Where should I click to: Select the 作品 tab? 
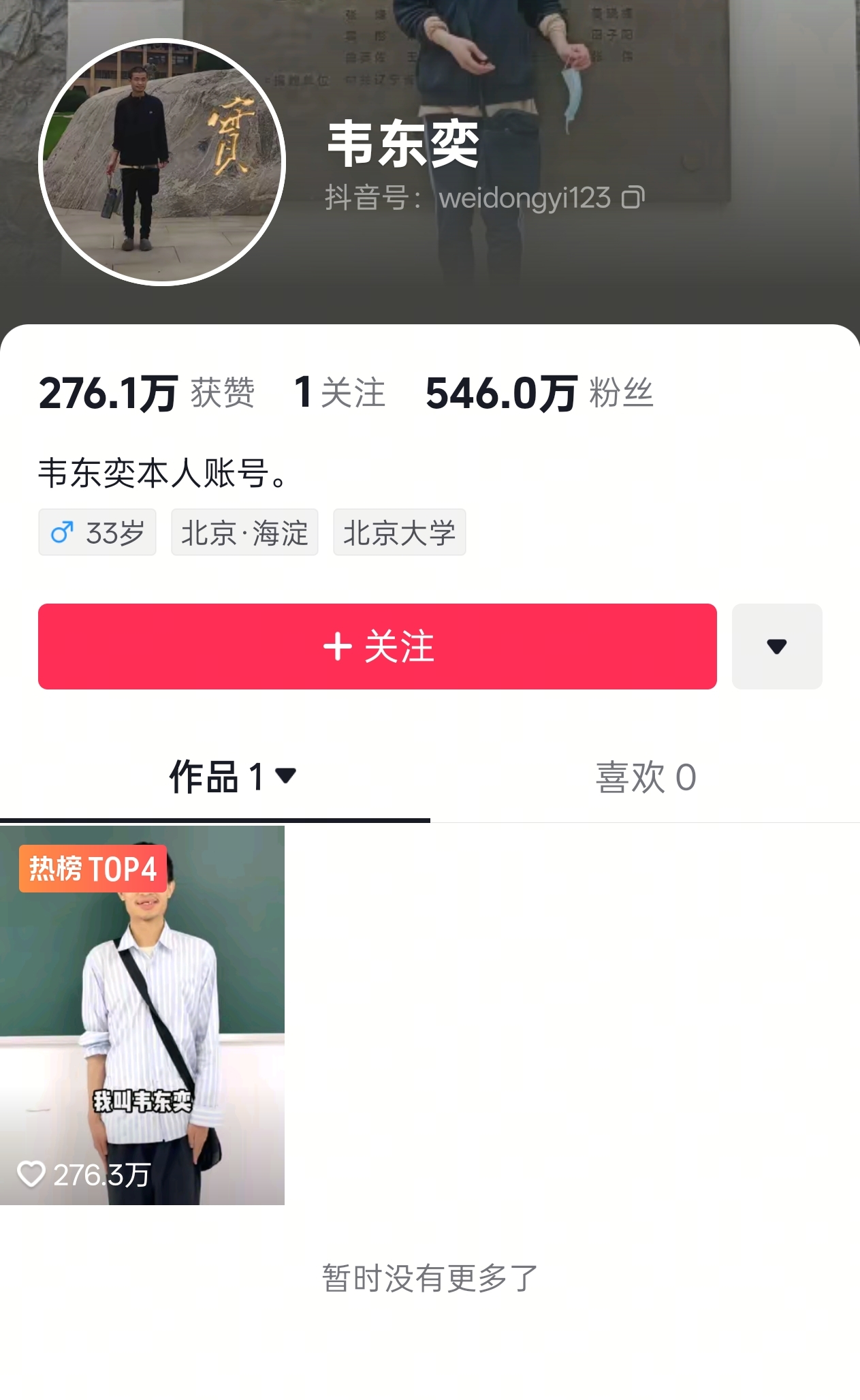[x=232, y=777]
